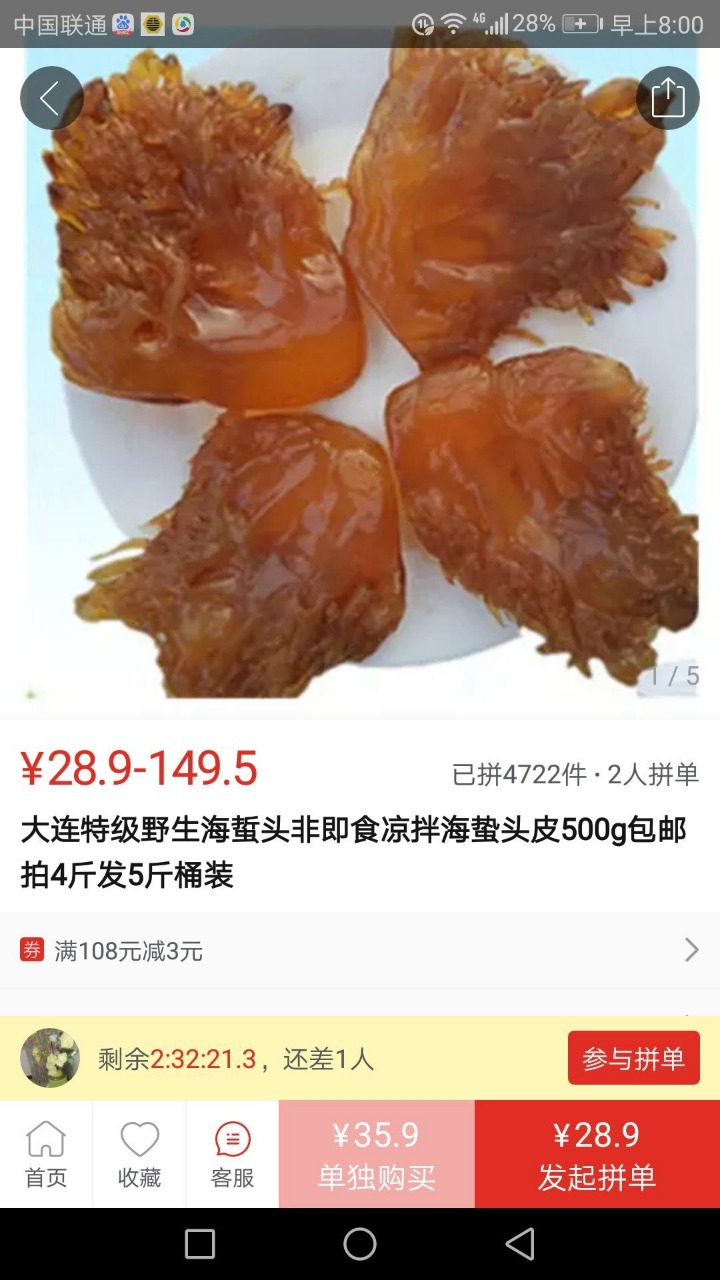Share this jellyfish product listing

(668, 98)
